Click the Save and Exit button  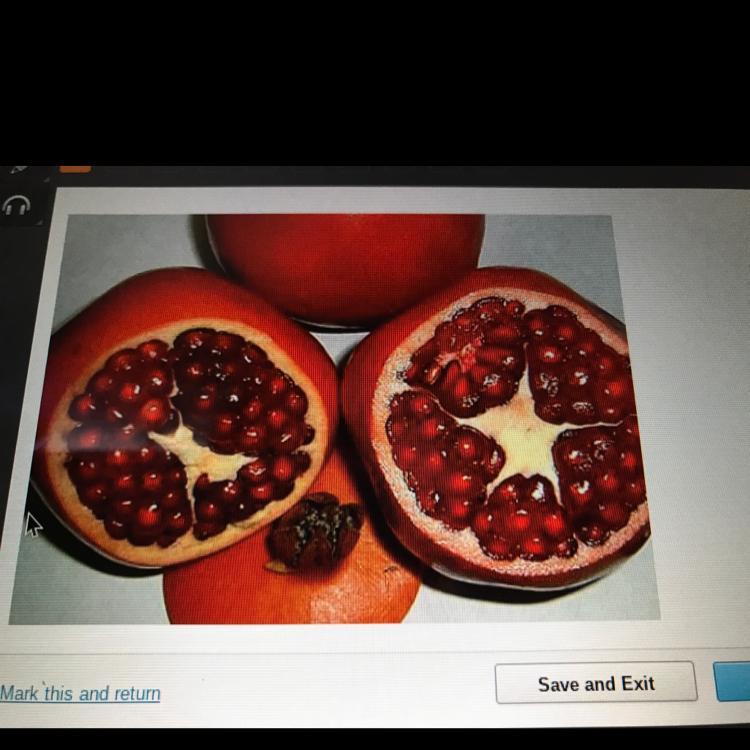click(x=596, y=683)
